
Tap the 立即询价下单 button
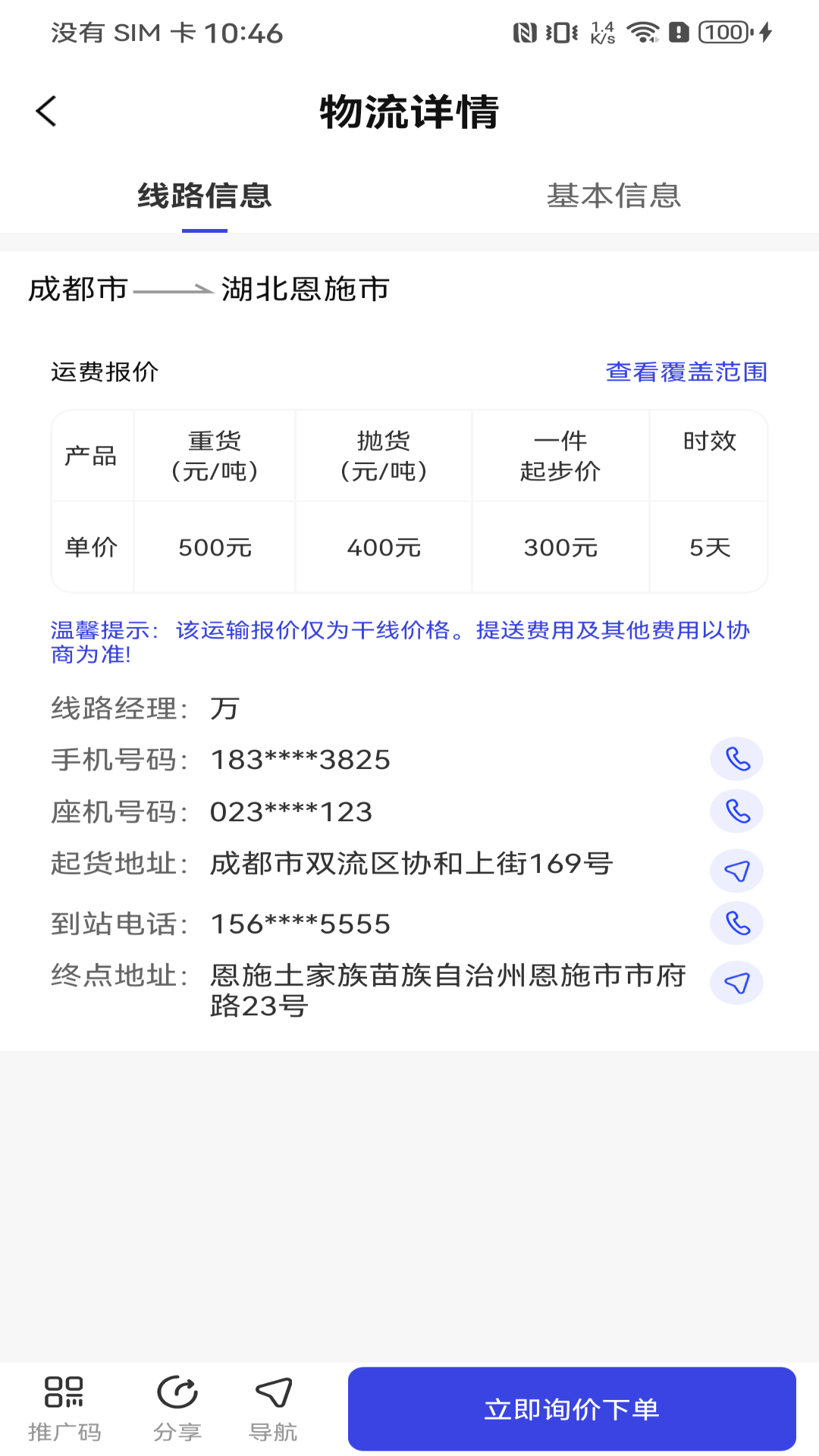coord(572,1408)
